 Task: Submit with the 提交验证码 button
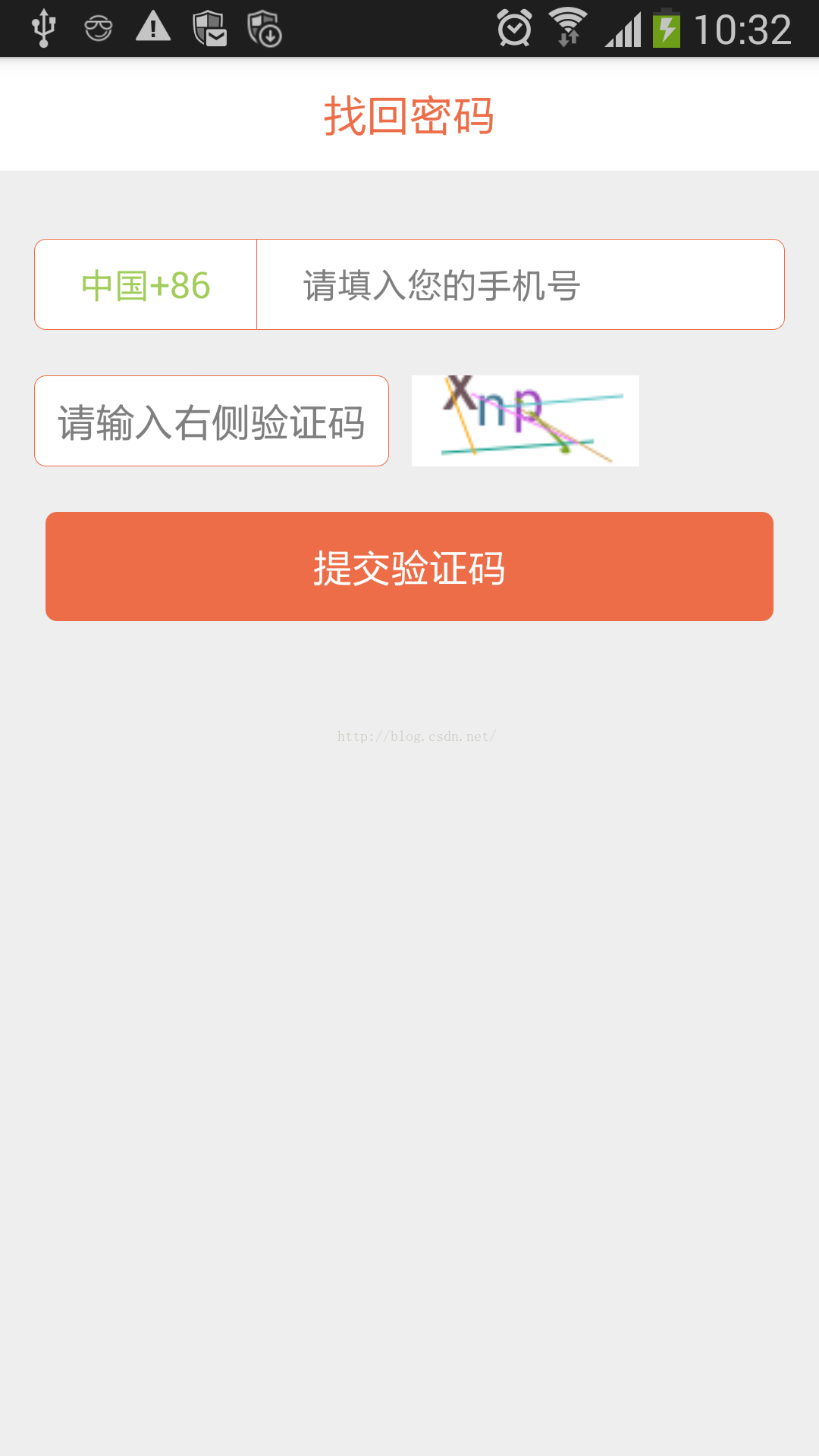point(409,566)
